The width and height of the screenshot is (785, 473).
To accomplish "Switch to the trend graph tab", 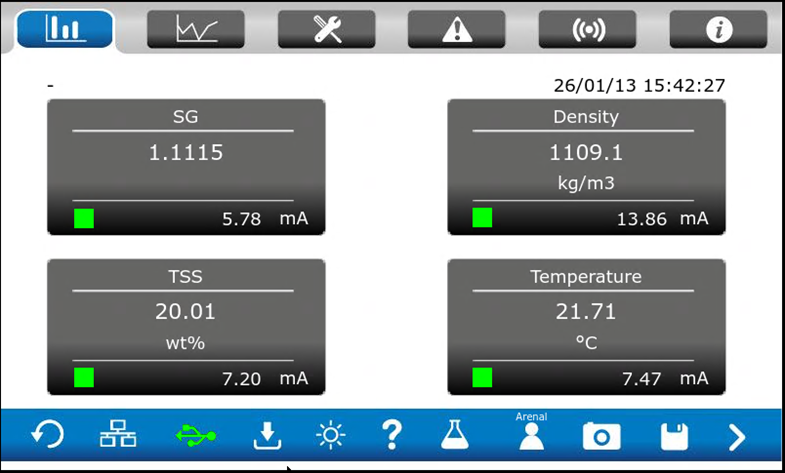I will (x=196, y=30).
